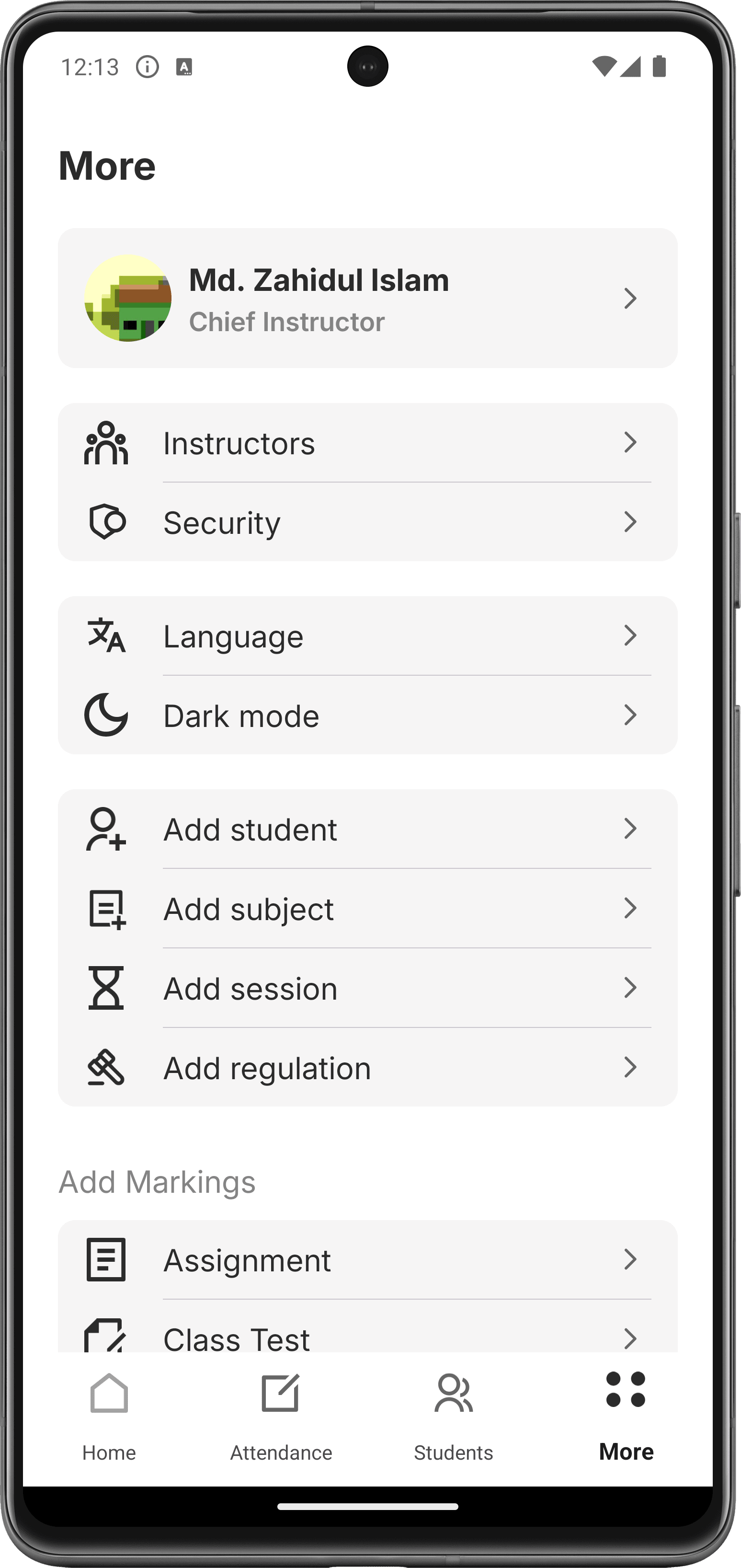Image resolution: width=741 pixels, height=1568 pixels.
Task: Open Class Test markings
Action: (x=367, y=1336)
